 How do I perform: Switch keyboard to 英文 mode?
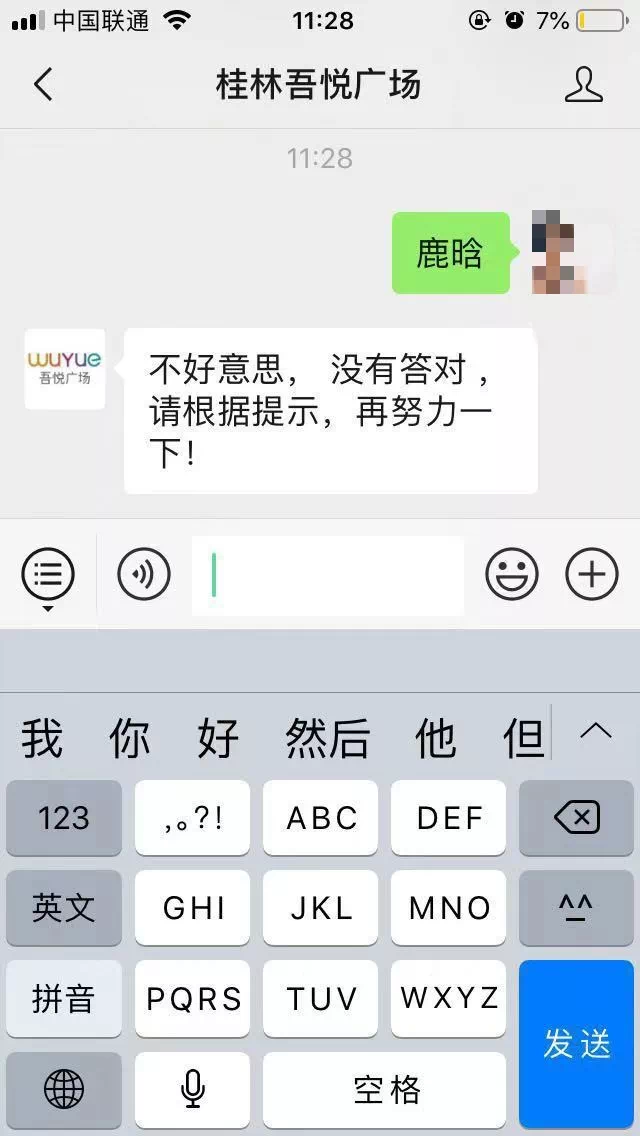click(x=64, y=908)
